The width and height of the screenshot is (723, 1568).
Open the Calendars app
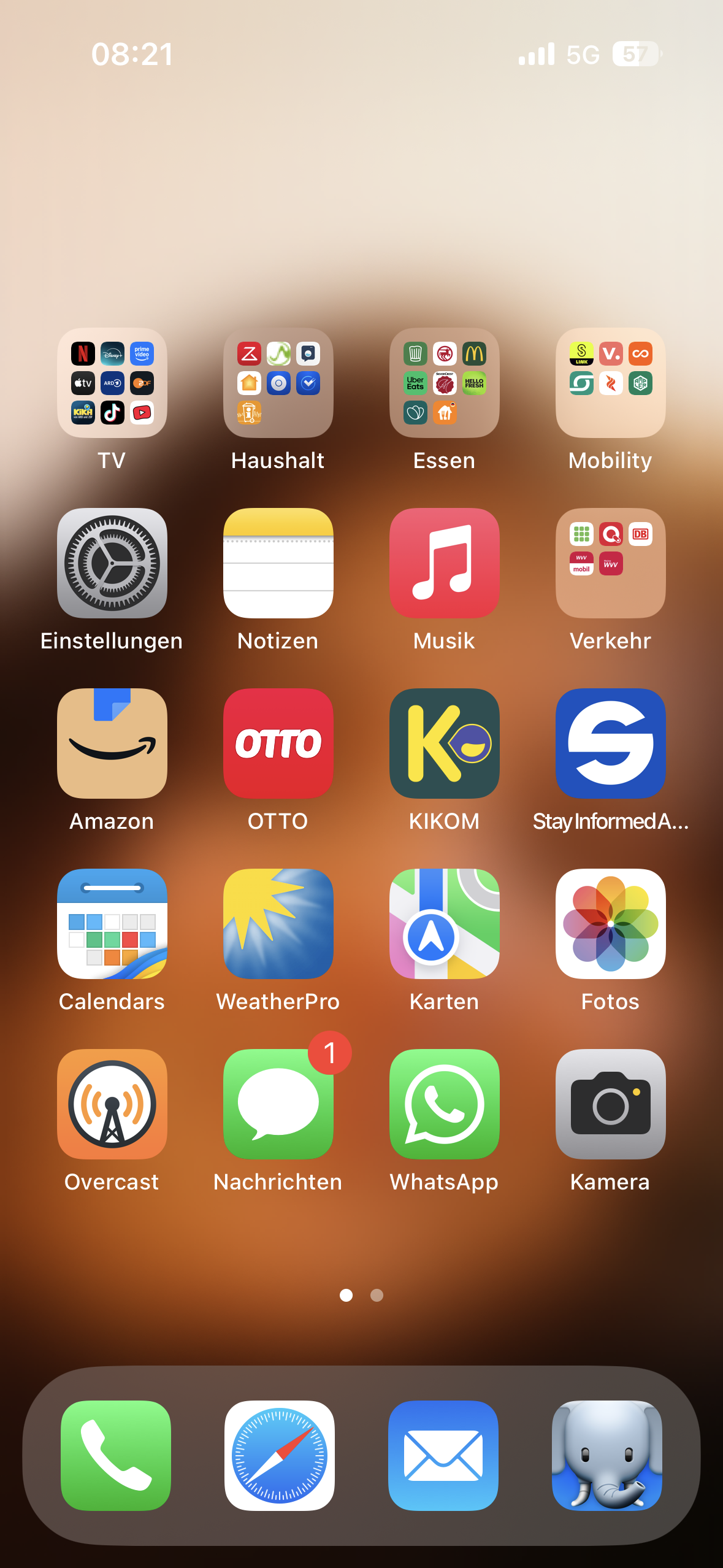coord(112,924)
